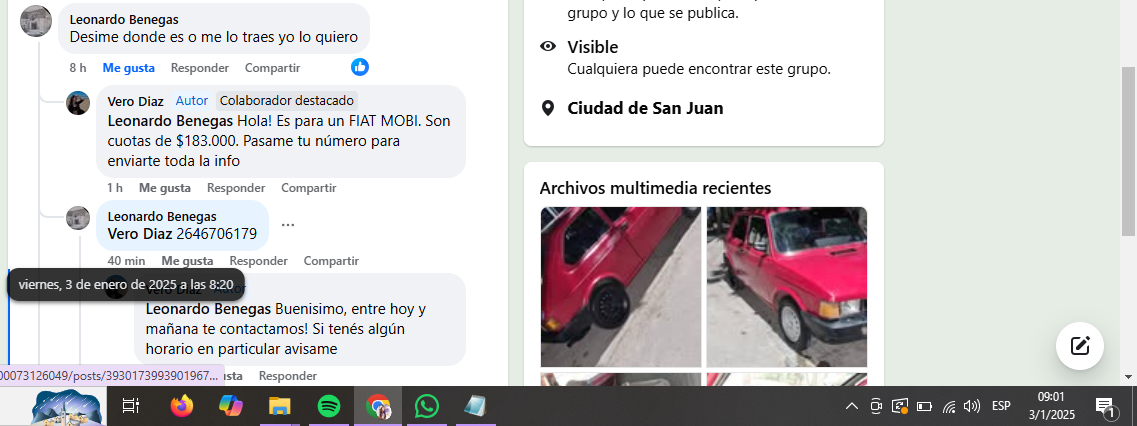Reply to Leonardo's phone number comment
The height and width of the screenshot is (426, 1137).
[x=258, y=261]
